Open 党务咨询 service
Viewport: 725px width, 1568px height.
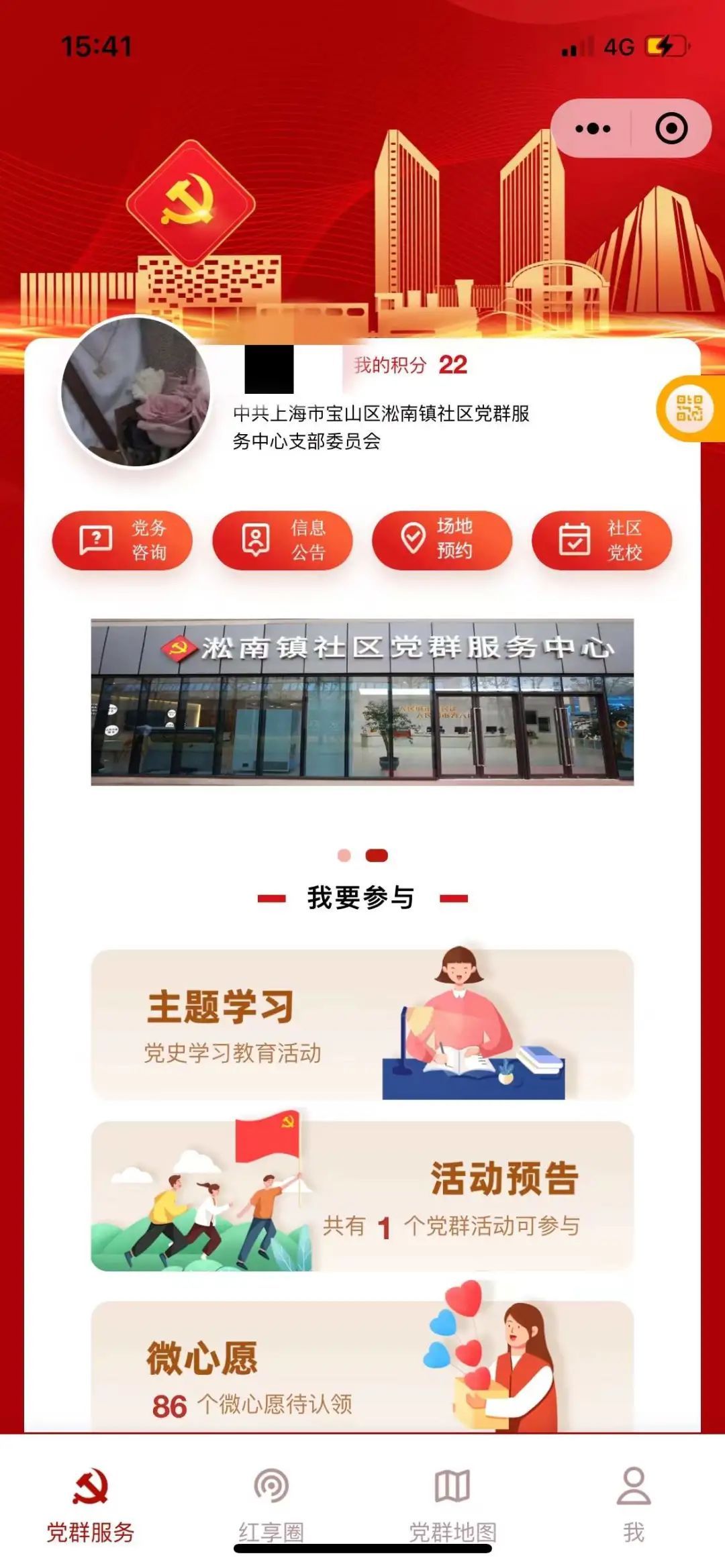pos(122,540)
